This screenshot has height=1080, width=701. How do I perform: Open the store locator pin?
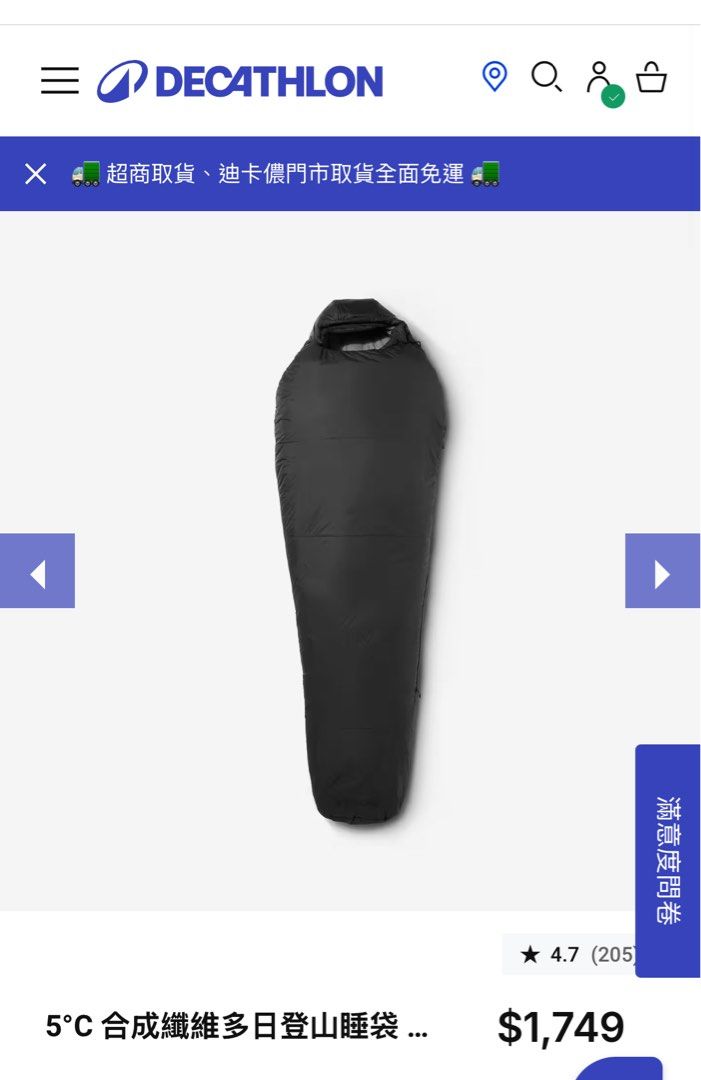(495, 76)
